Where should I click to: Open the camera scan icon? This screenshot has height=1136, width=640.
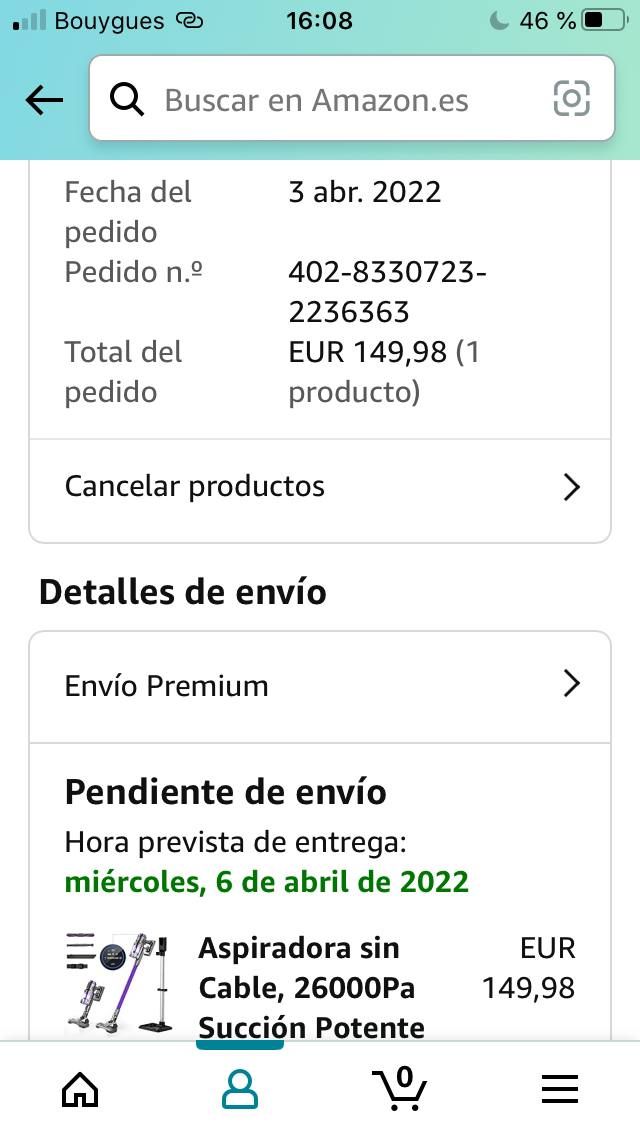point(571,99)
